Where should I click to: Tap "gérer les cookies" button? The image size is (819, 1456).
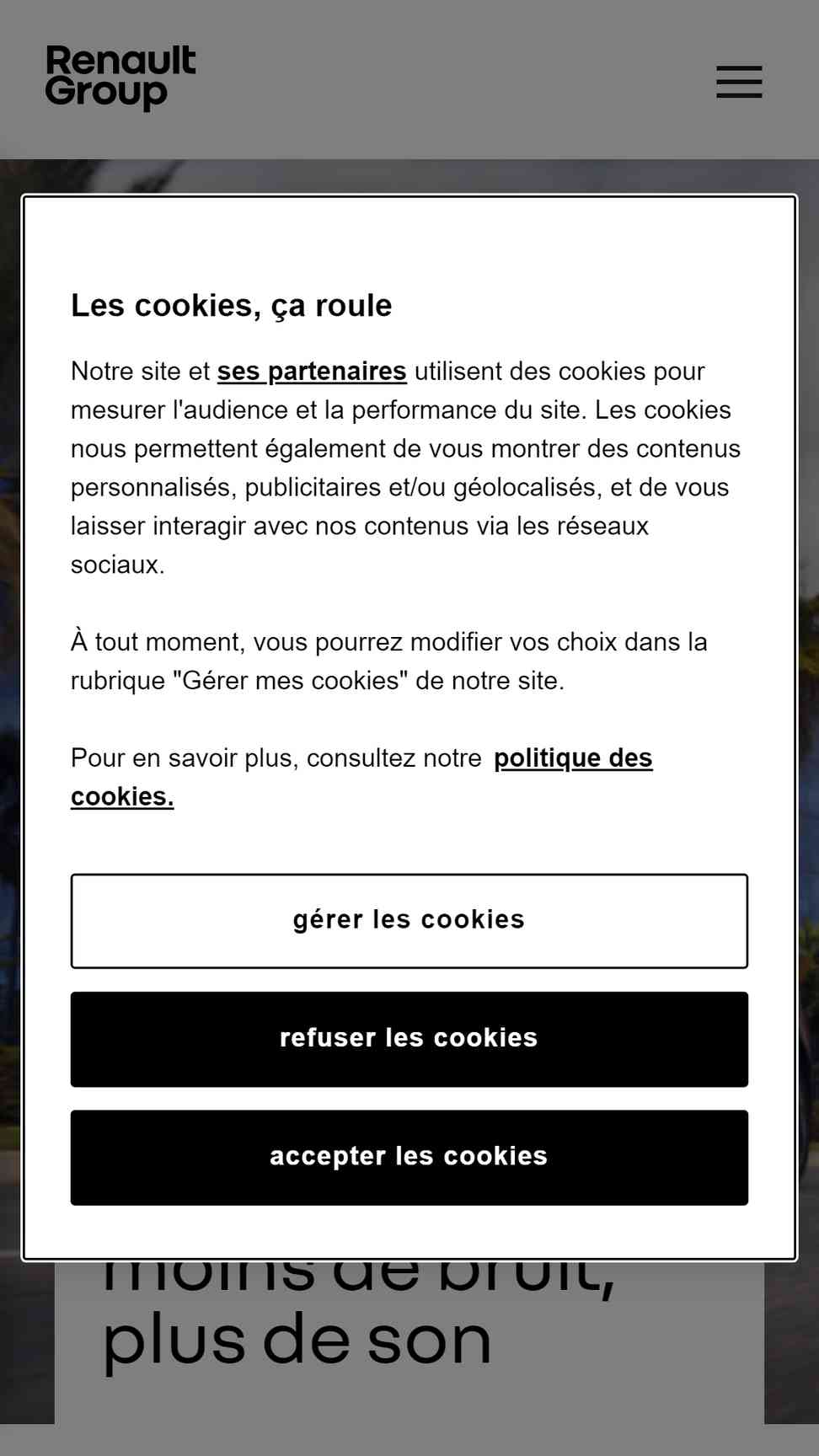pyautogui.click(x=409, y=921)
